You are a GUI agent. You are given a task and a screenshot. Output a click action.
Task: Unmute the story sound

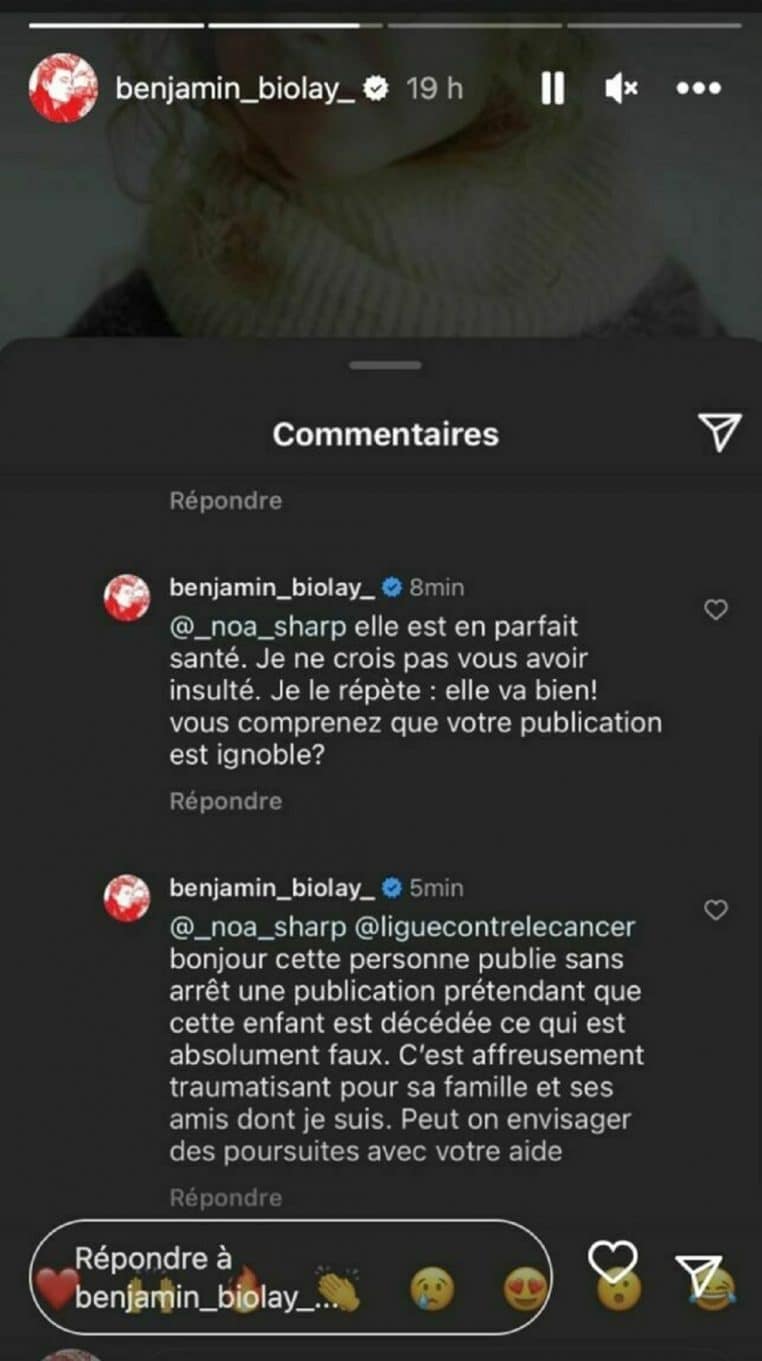tap(621, 89)
